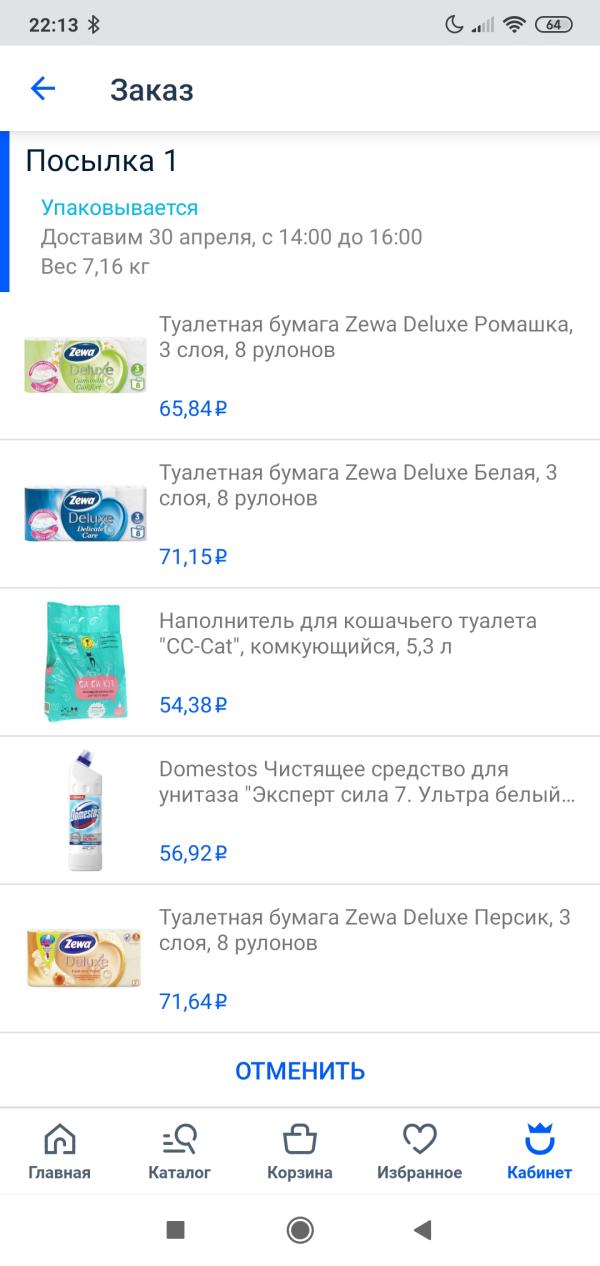600x1266 pixels.
Task: Open the Domestos toilet cleaner item
Action: [300, 810]
